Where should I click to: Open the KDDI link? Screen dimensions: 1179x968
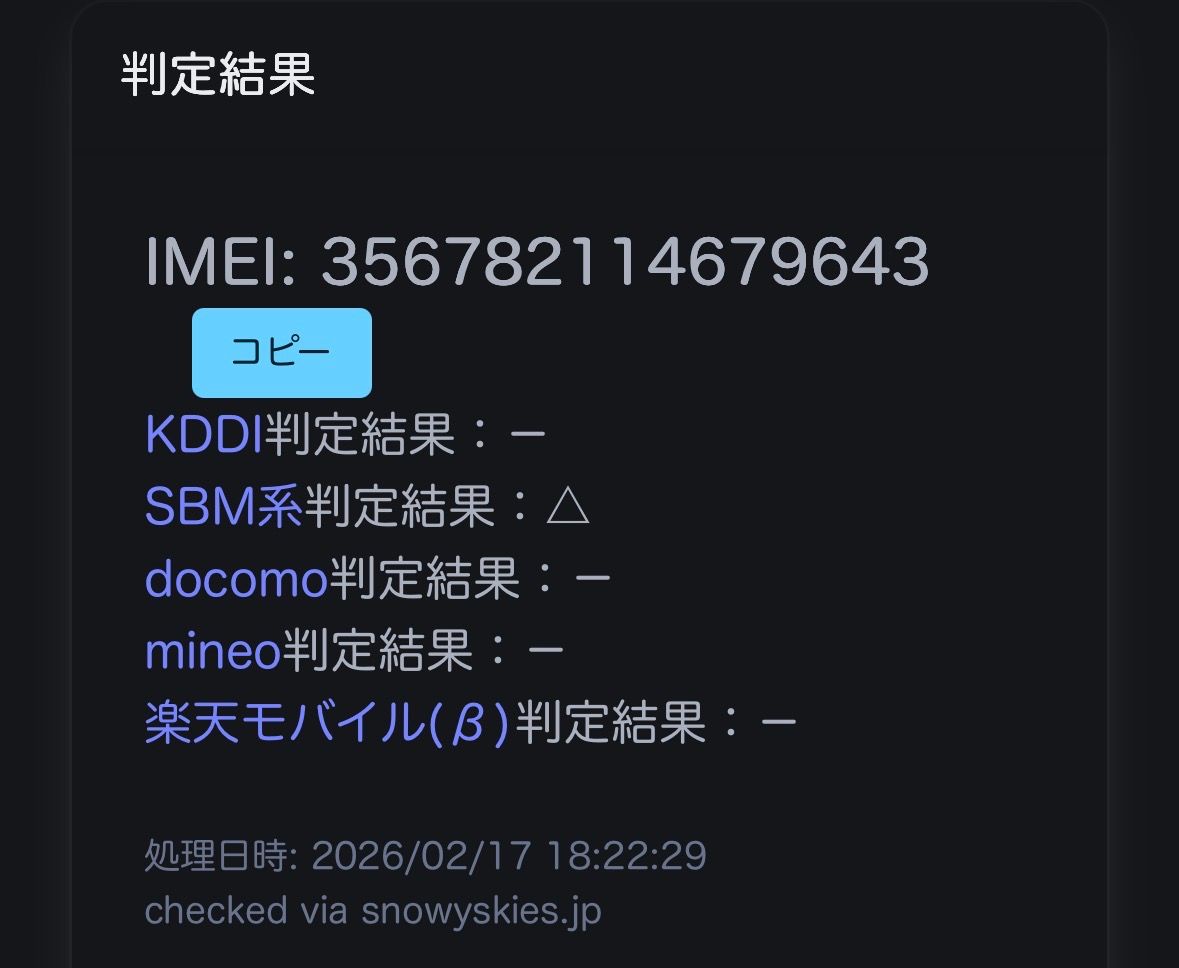(x=203, y=435)
